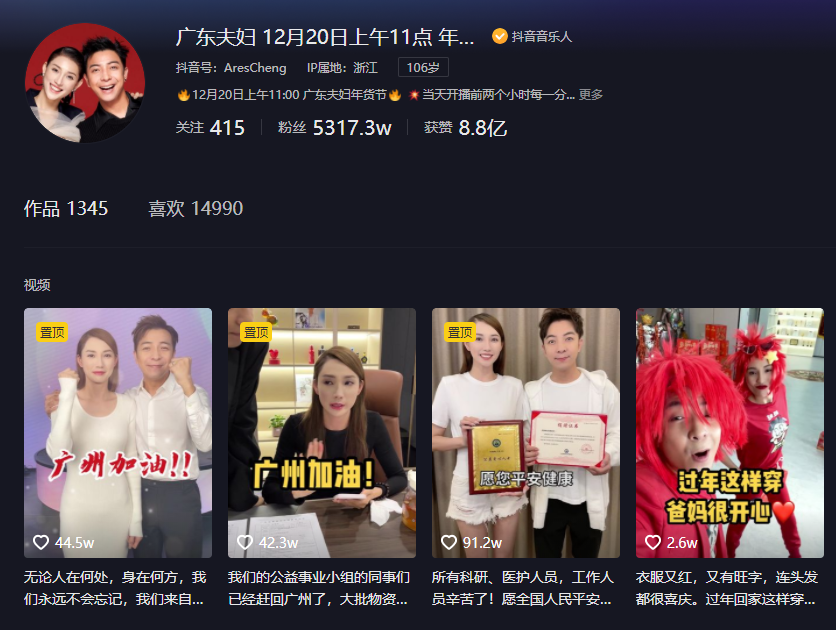Open the 广东夫妇 profile avatar
The width and height of the screenshot is (836, 630).
click(x=85, y=83)
